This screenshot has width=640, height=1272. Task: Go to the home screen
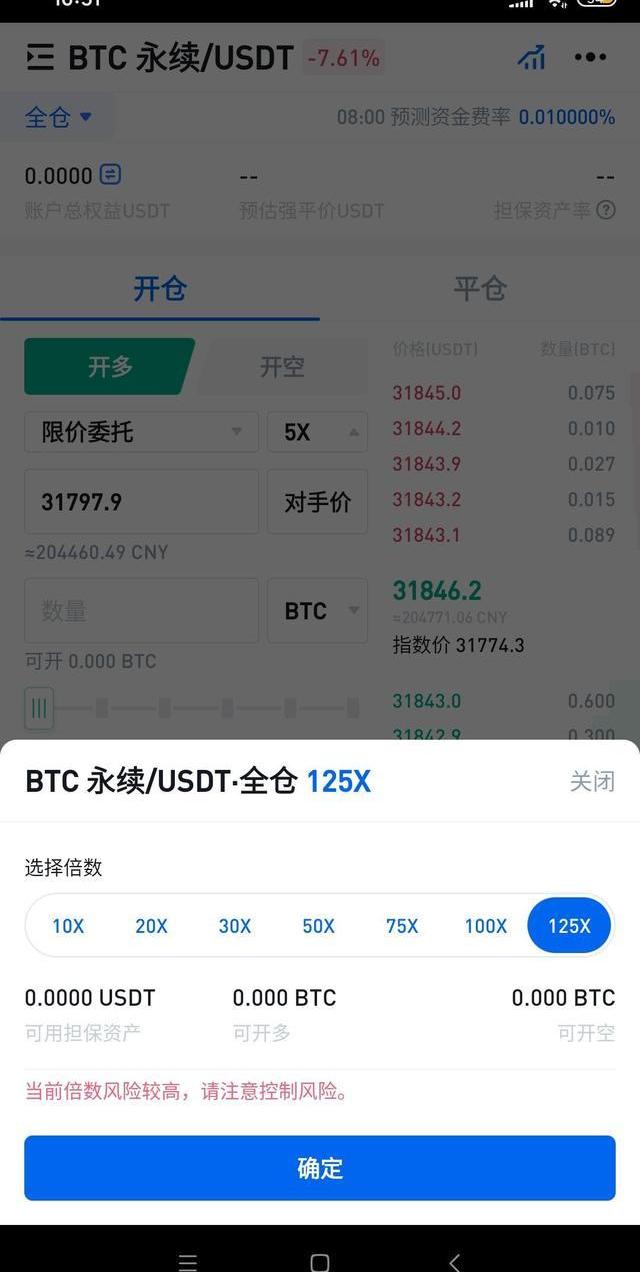tap(320, 1261)
